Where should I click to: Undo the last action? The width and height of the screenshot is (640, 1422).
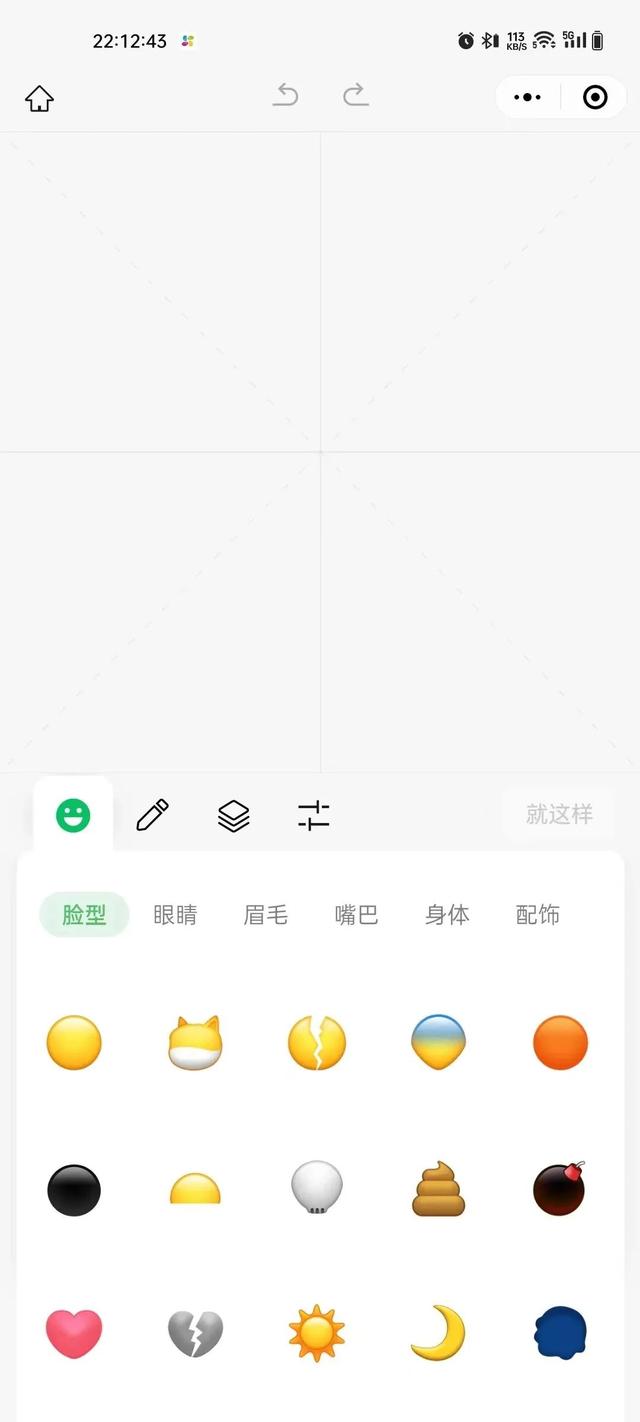pyautogui.click(x=286, y=95)
